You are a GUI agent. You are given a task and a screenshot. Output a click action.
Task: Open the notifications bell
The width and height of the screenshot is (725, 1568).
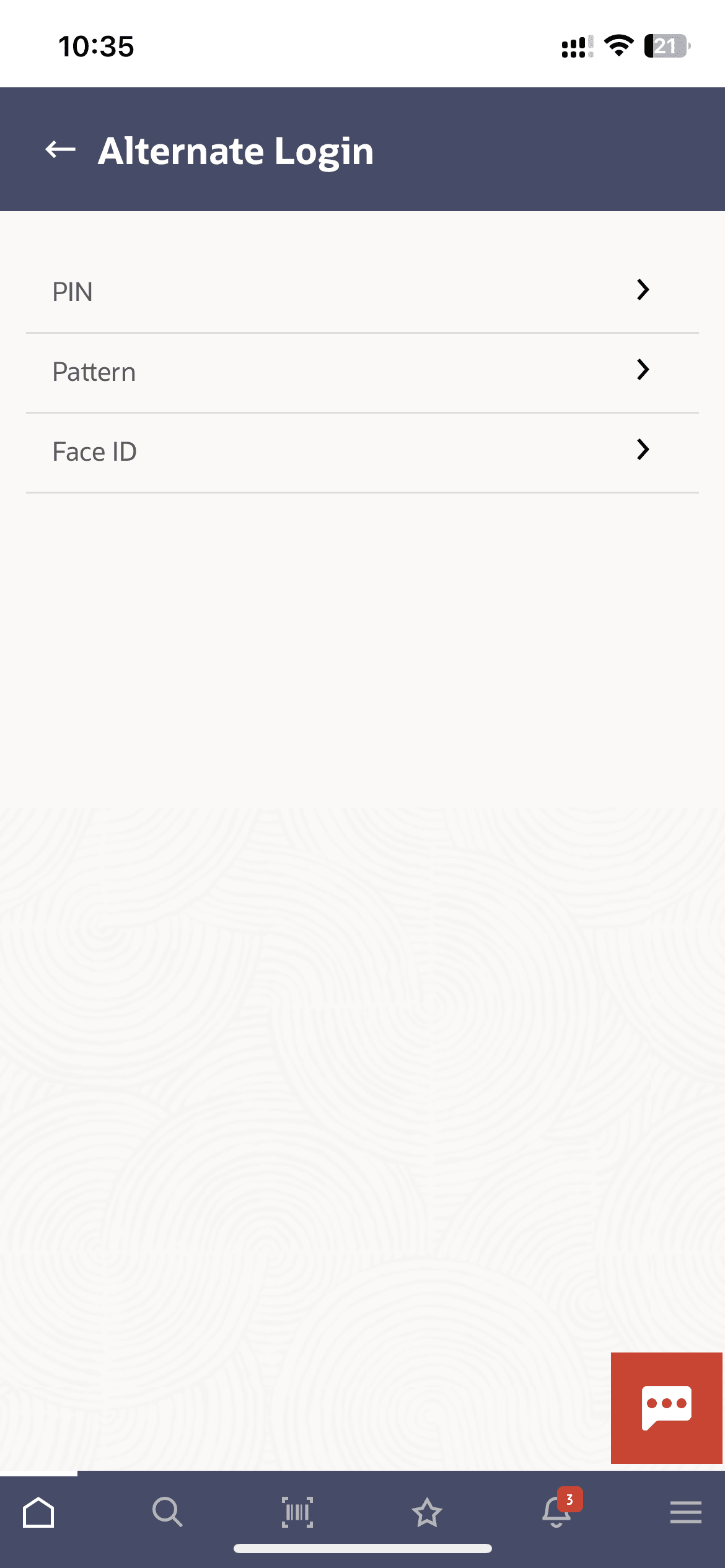(x=556, y=1512)
